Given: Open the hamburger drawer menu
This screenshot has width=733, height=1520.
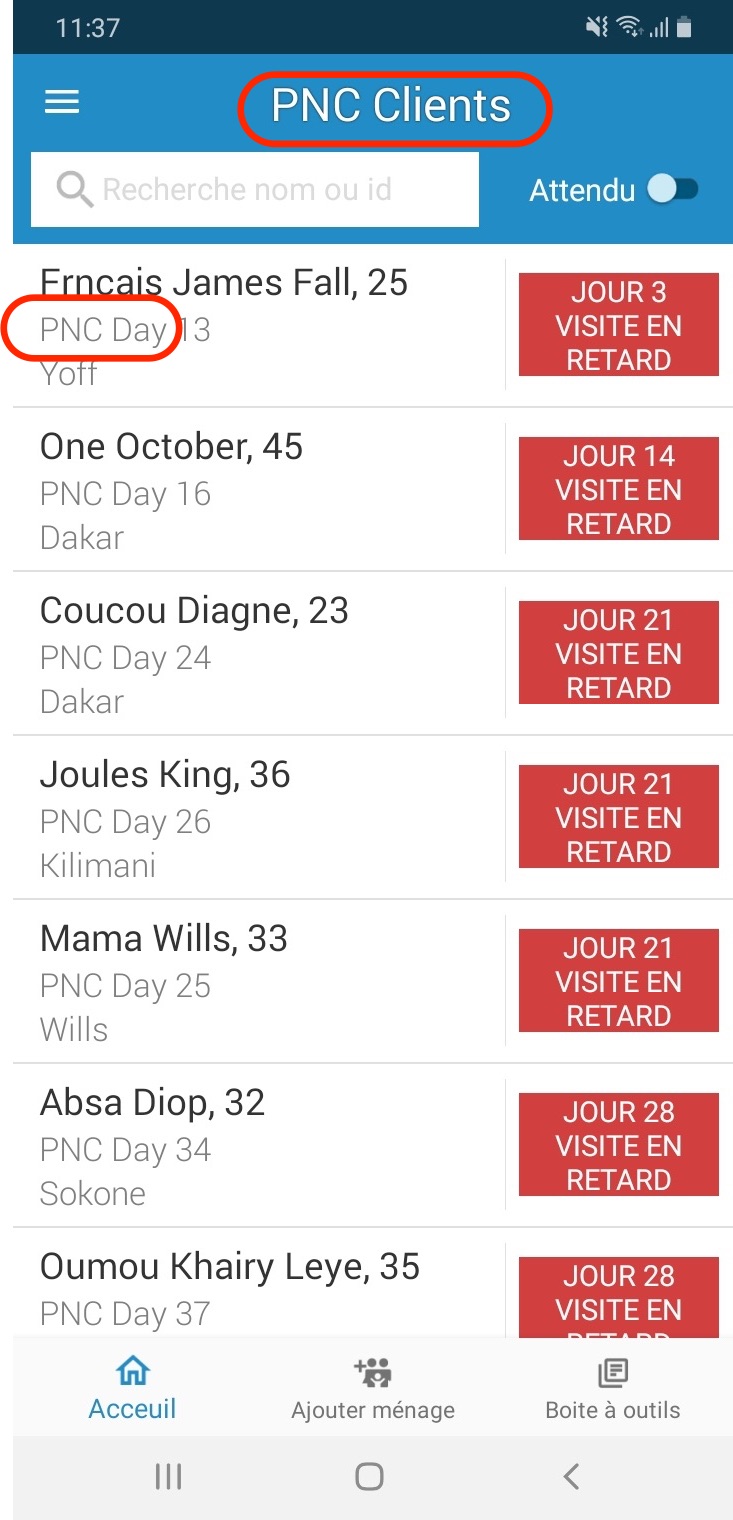Looking at the screenshot, I should tap(62, 103).
